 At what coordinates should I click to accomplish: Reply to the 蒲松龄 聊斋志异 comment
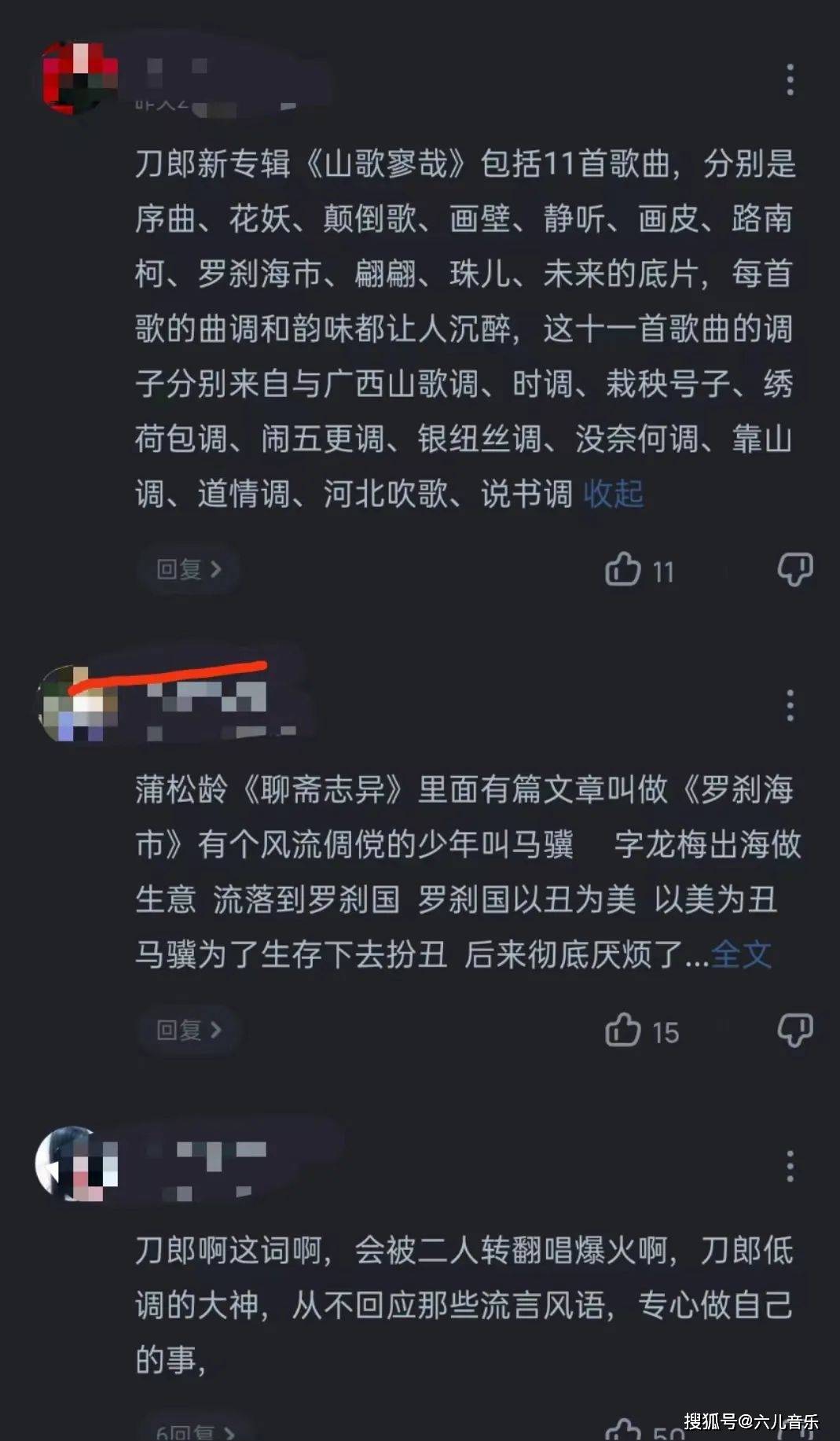click(189, 1030)
